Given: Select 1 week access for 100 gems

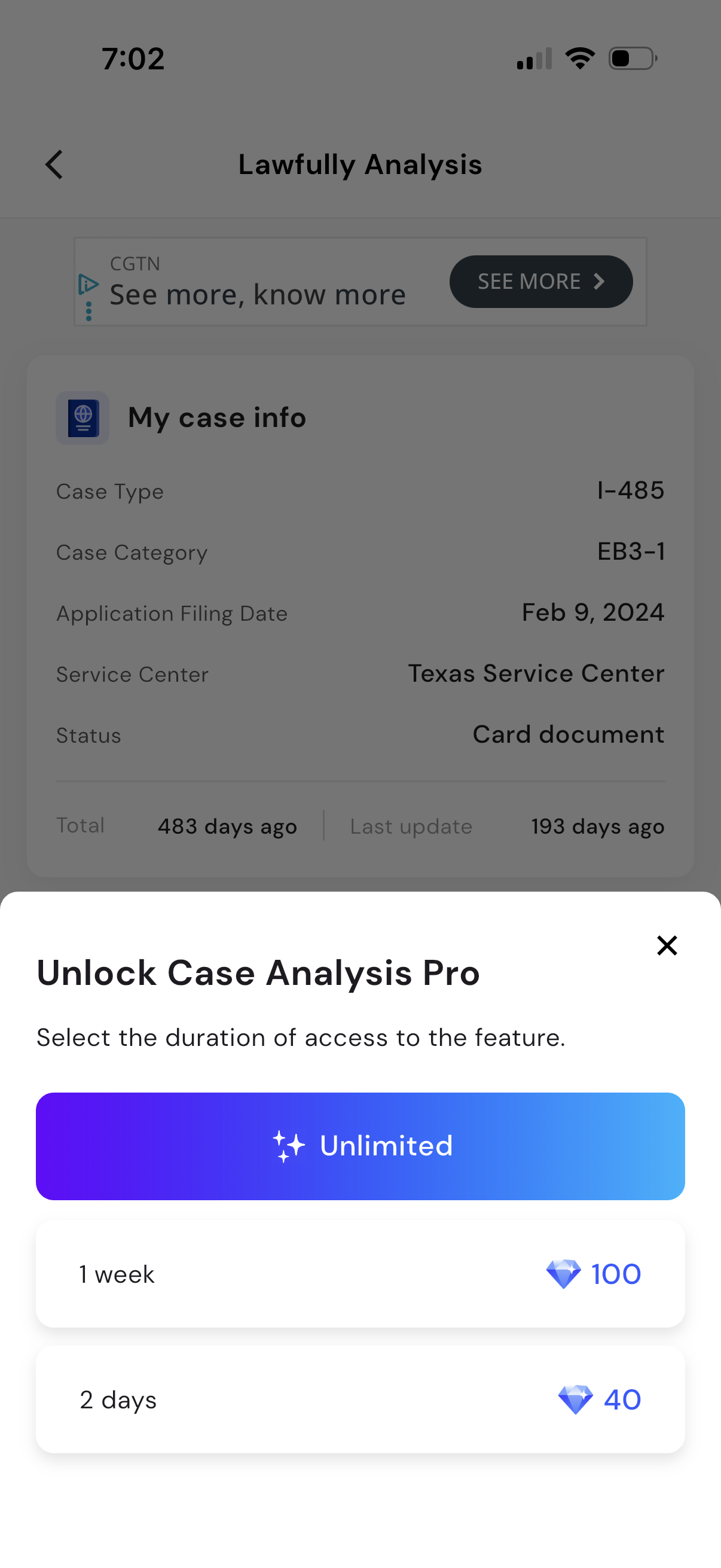Looking at the screenshot, I should tap(360, 1273).
